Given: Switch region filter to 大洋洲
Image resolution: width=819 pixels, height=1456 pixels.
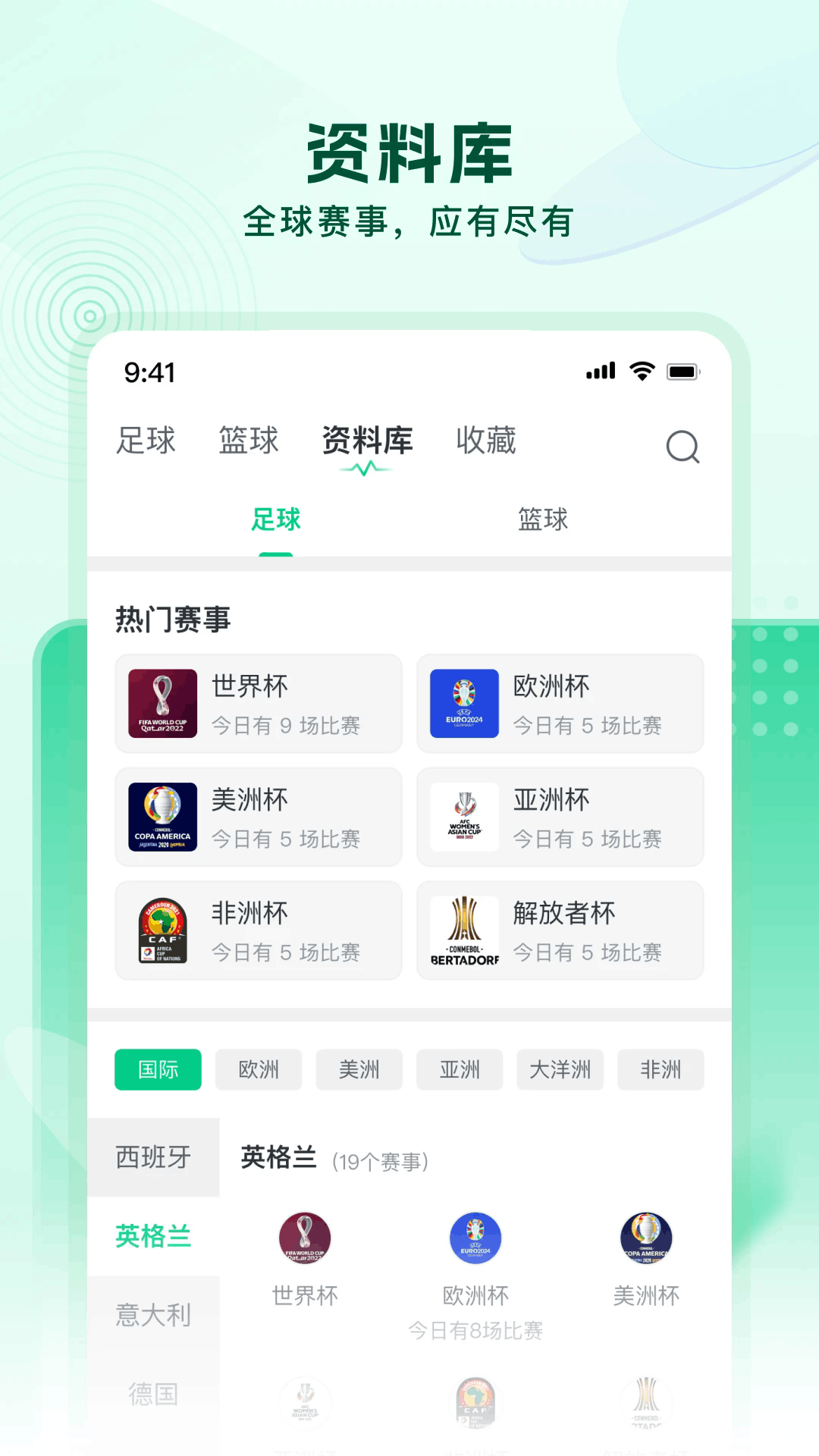Looking at the screenshot, I should [560, 1070].
